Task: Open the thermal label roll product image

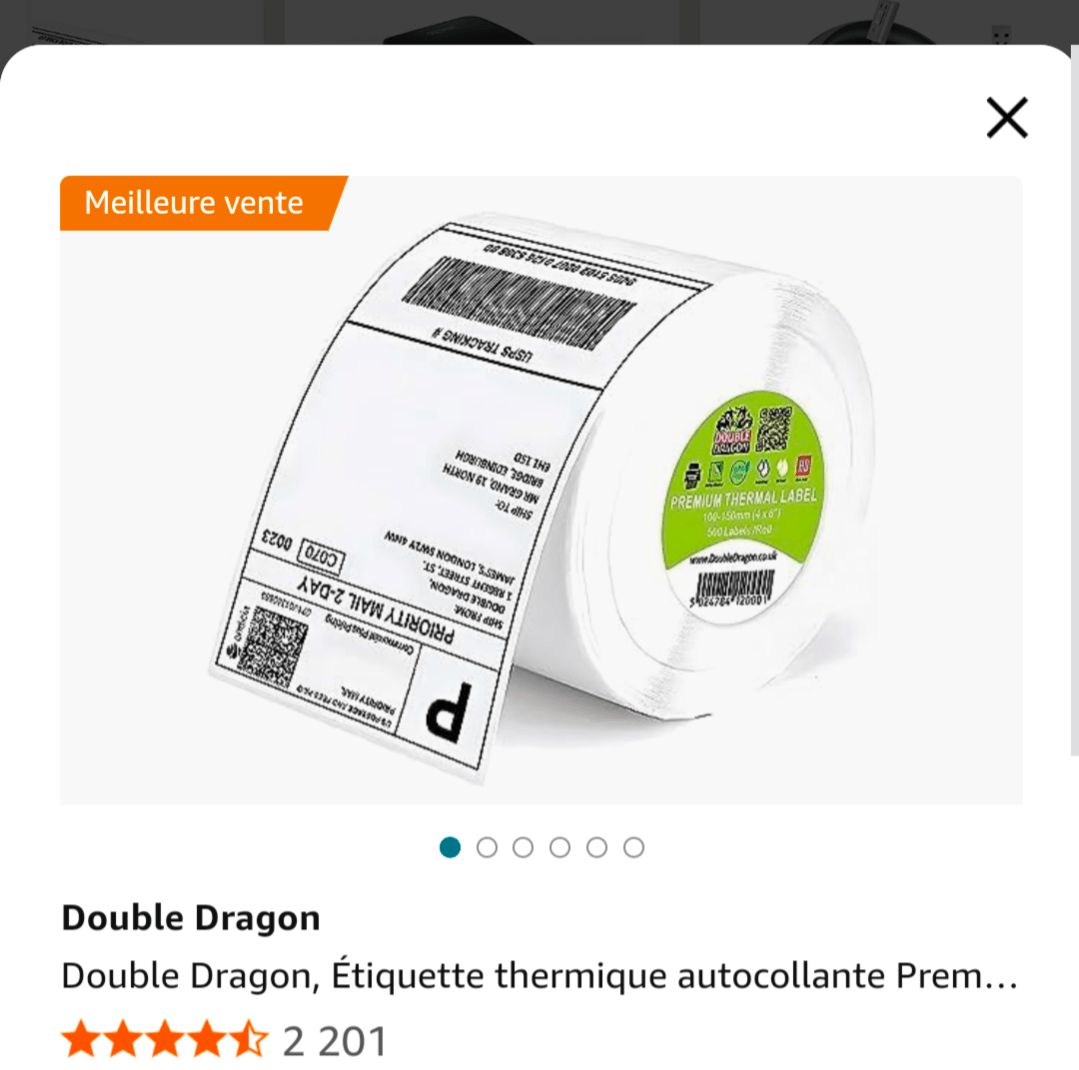Action: [x=540, y=490]
